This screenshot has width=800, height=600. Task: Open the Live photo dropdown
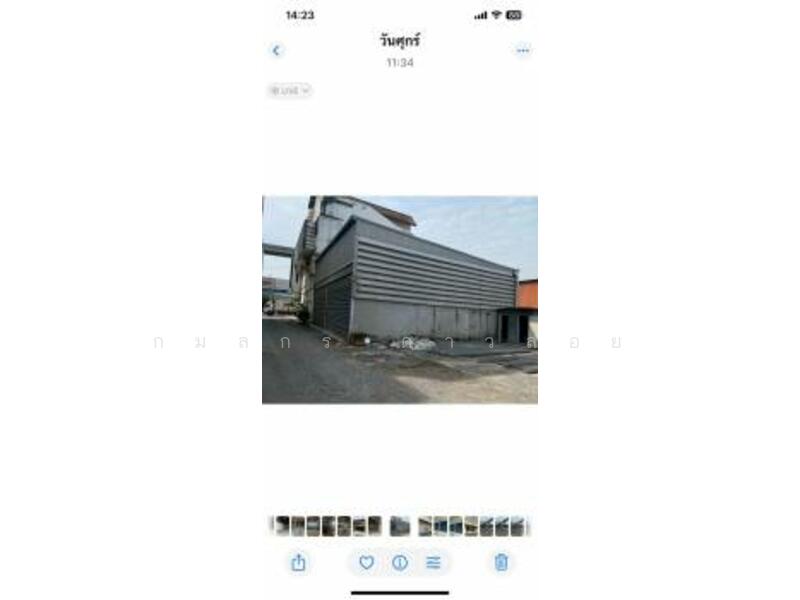tap(290, 91)
